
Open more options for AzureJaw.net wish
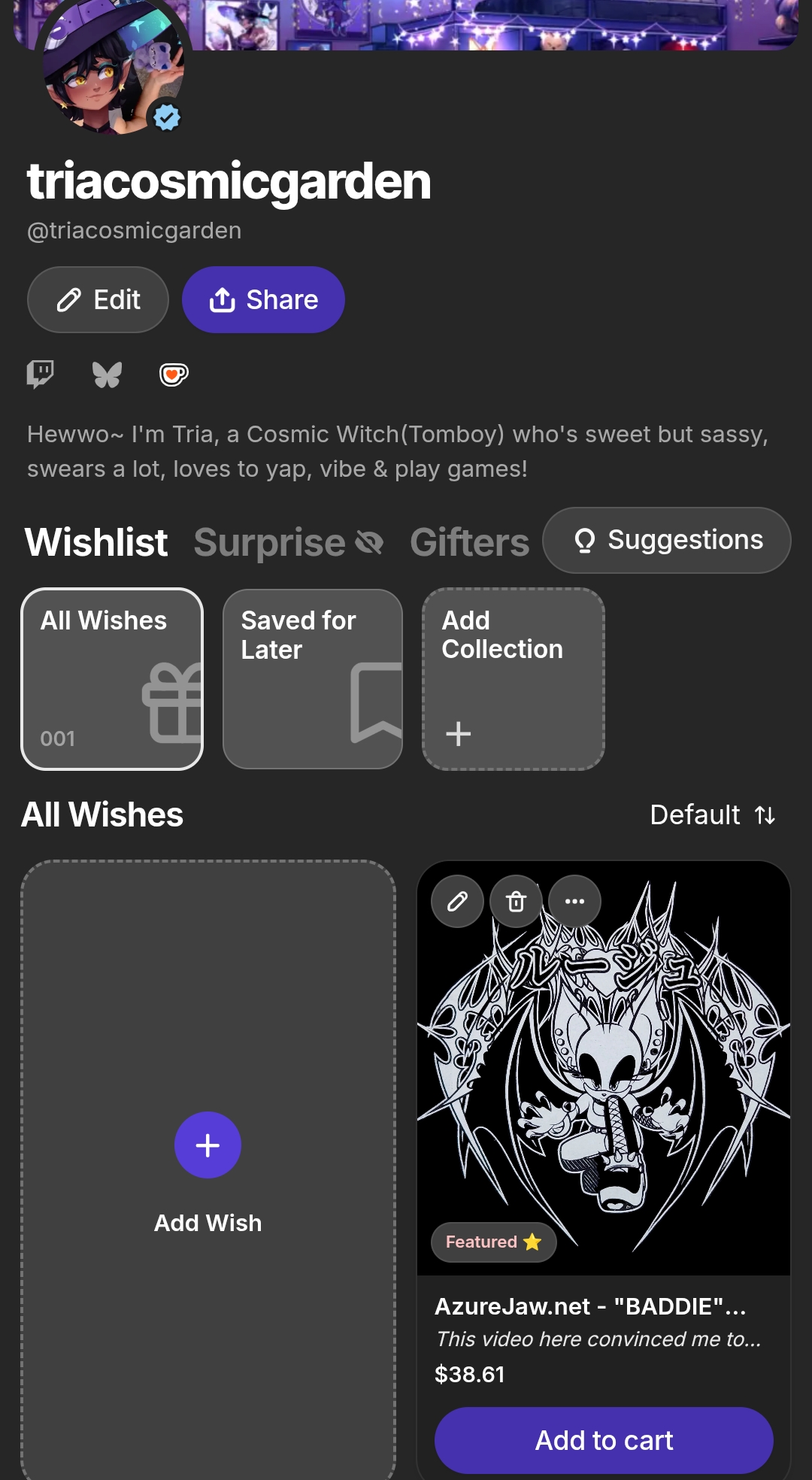[x=574, y=901]
